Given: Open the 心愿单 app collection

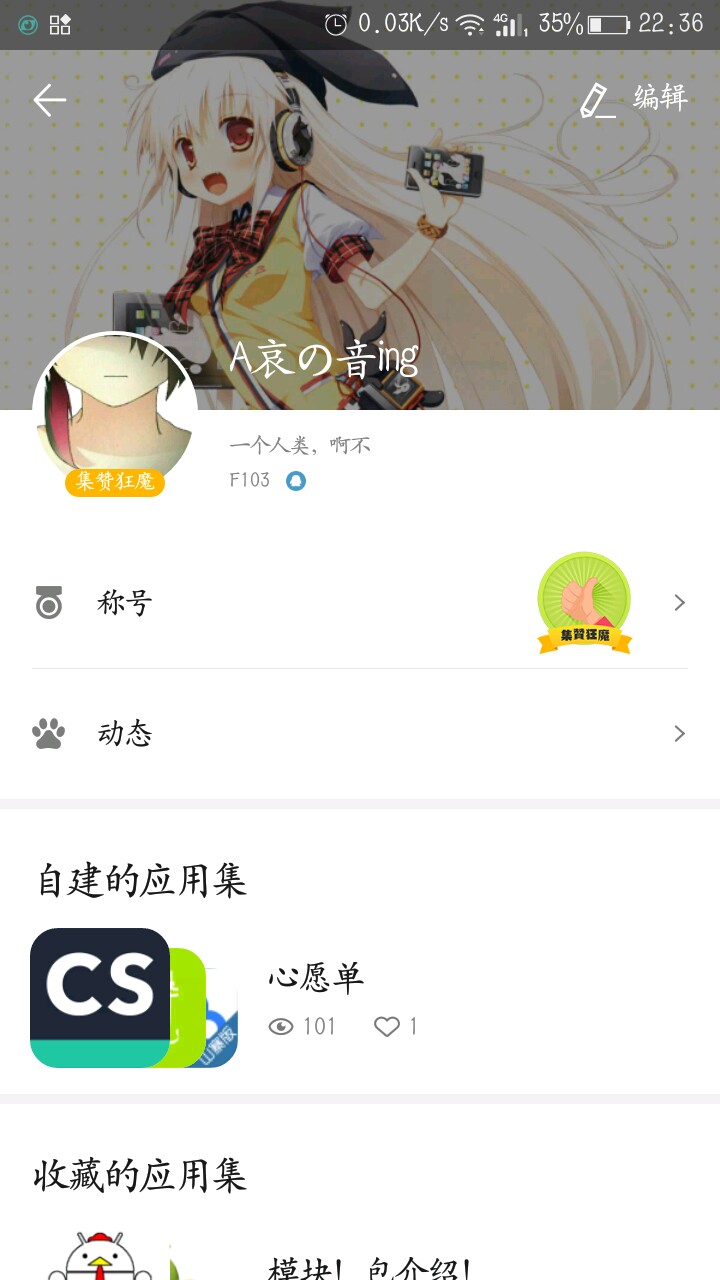Looking at the screenshot, I should [x=360, y=999].
